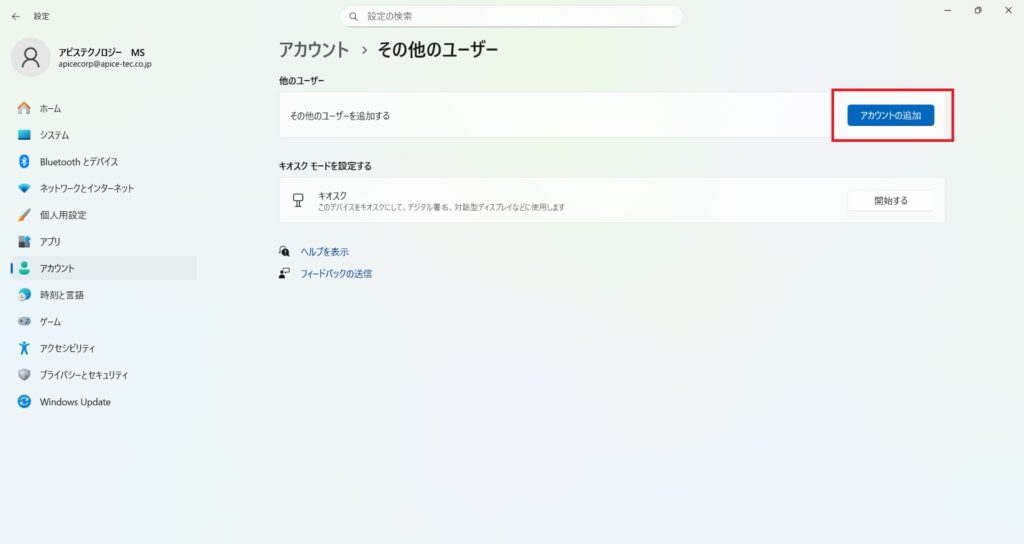Open 個人用設定 section

pos(62,215)
